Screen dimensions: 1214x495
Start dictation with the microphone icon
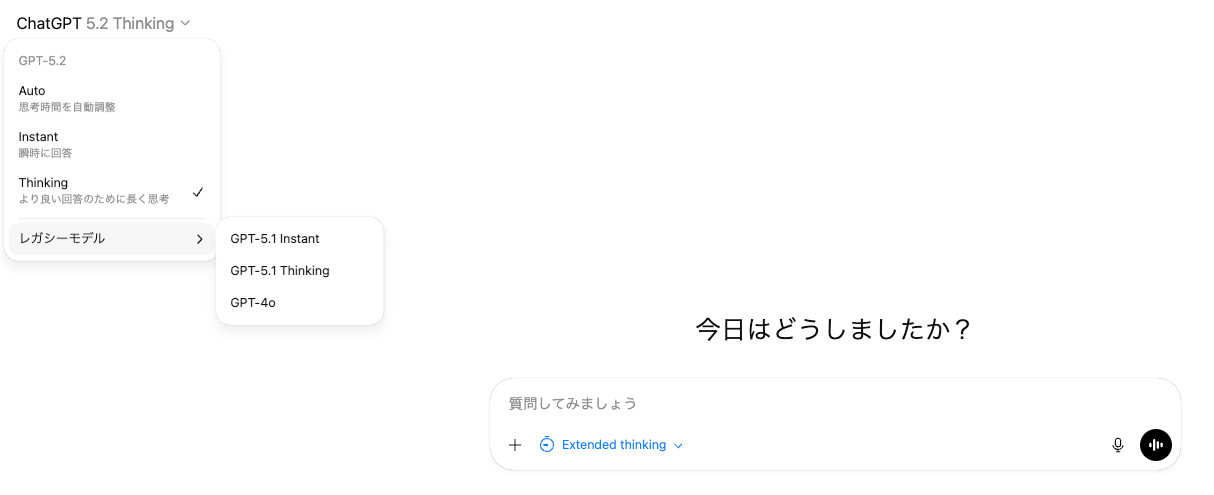[1118, 445]
